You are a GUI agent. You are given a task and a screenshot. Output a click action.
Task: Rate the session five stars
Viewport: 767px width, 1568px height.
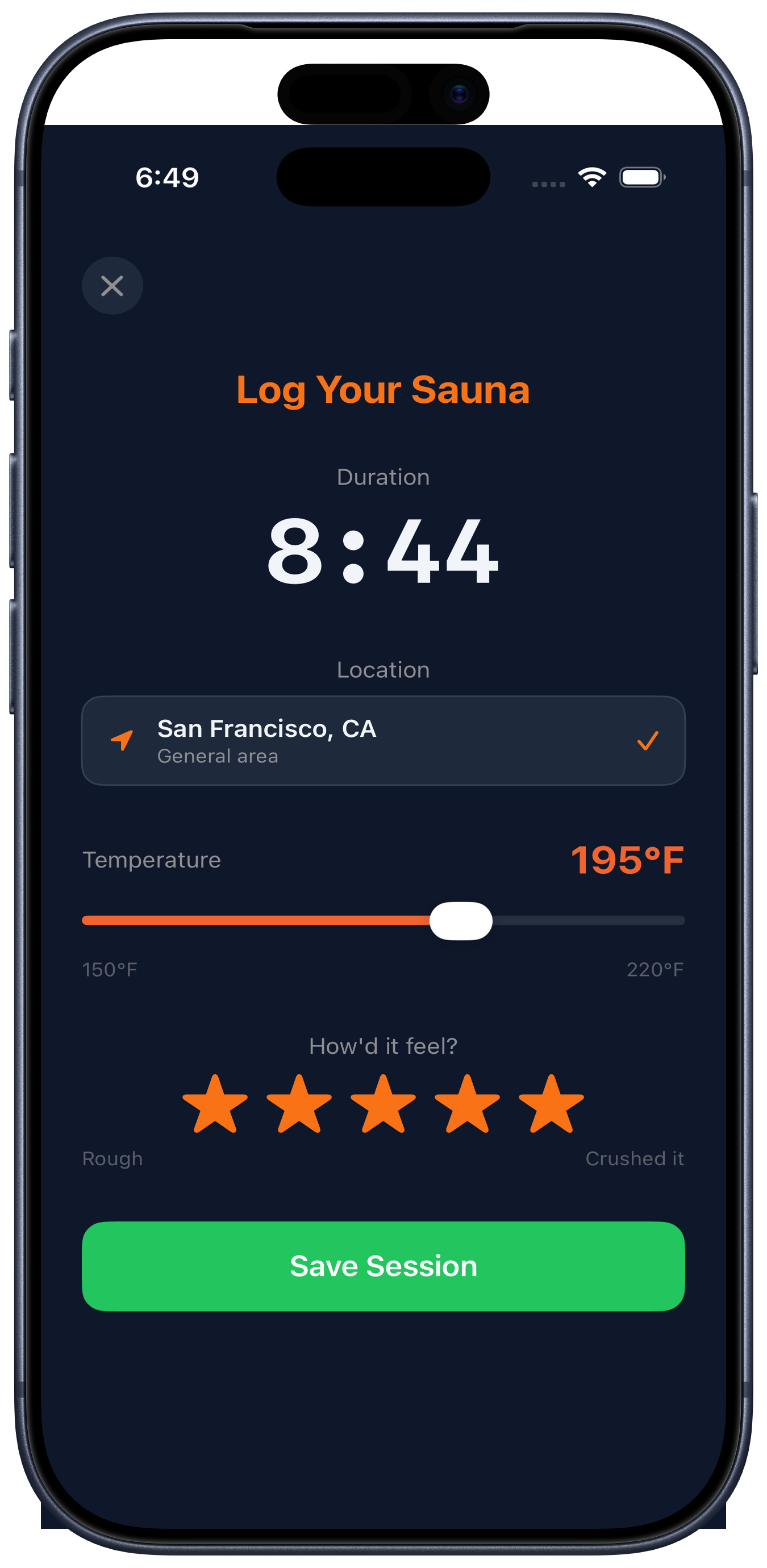click(x=551, y=1104)
